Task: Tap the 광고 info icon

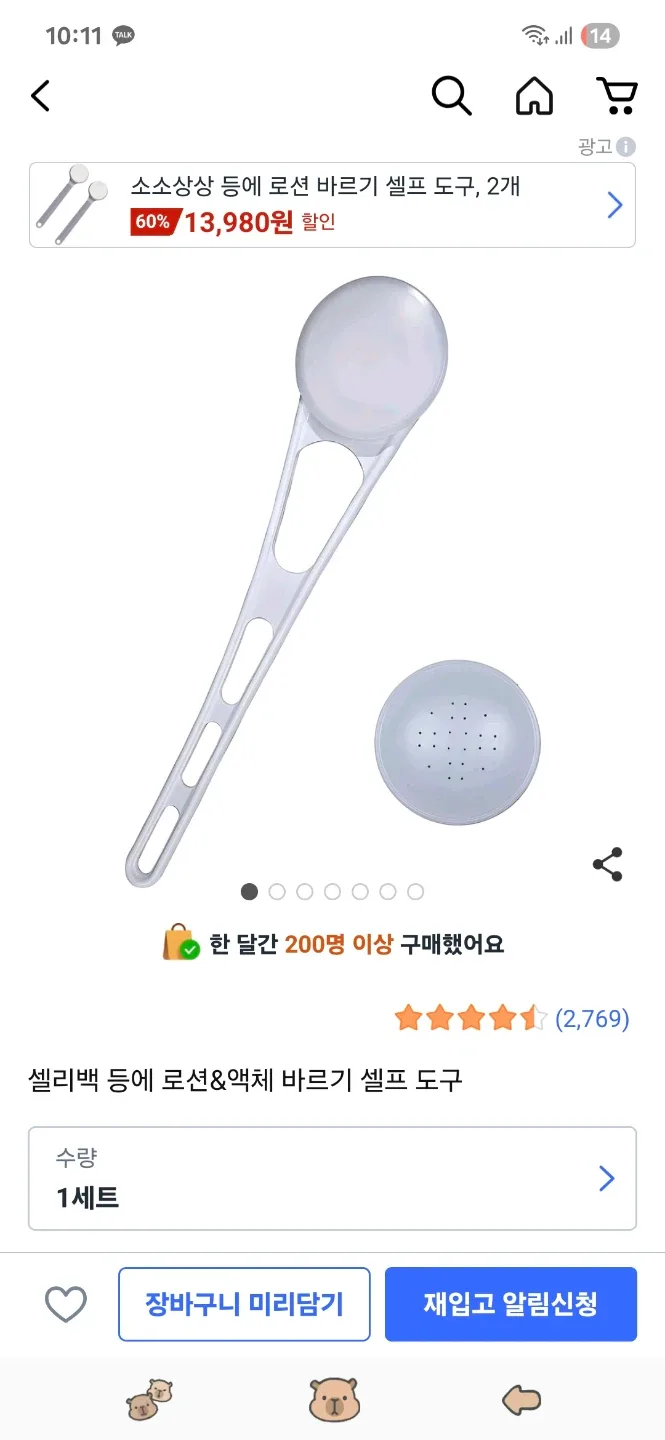Action: [626, 147]
